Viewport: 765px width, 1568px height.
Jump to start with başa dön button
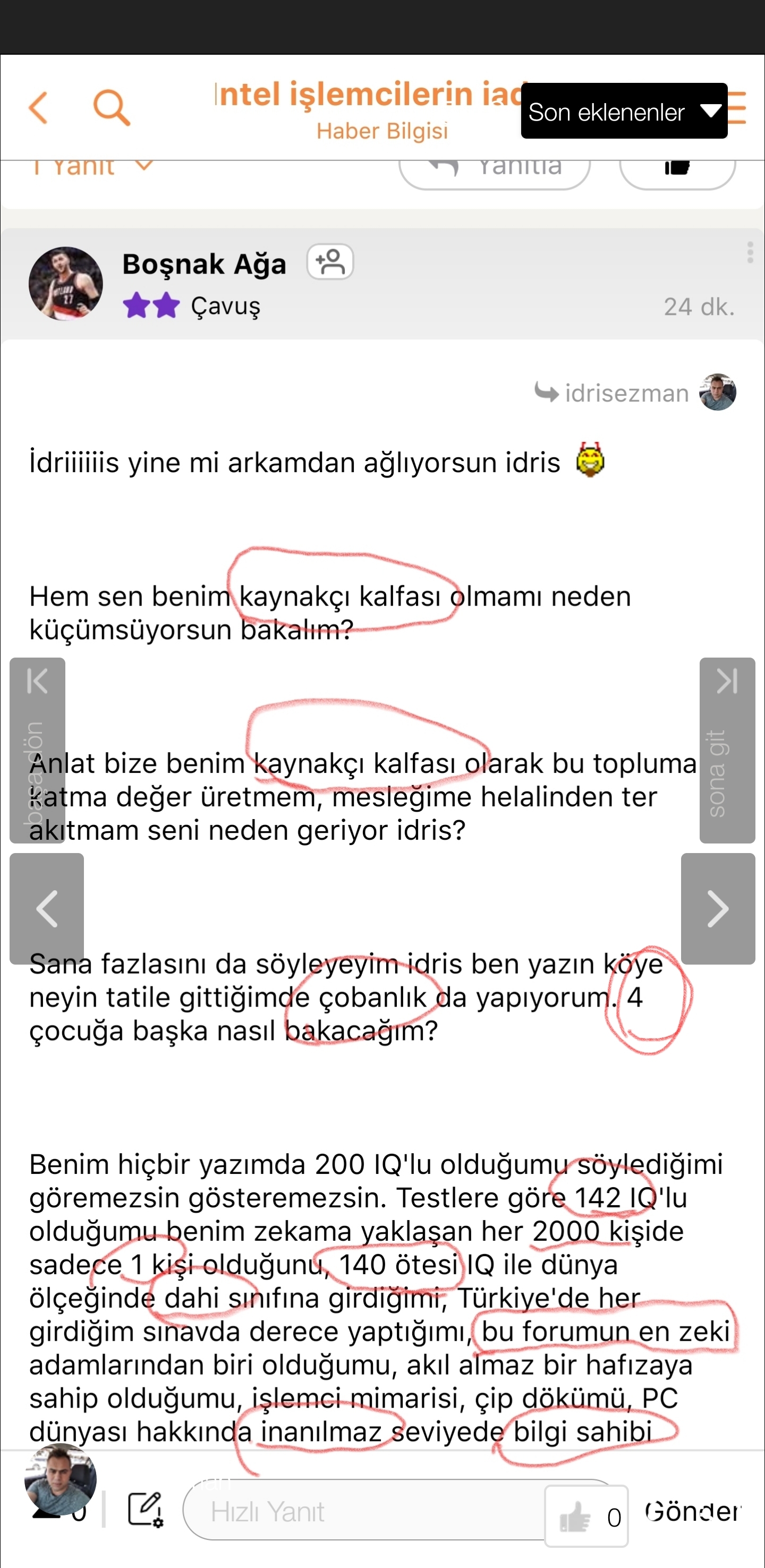coord(37,750)
